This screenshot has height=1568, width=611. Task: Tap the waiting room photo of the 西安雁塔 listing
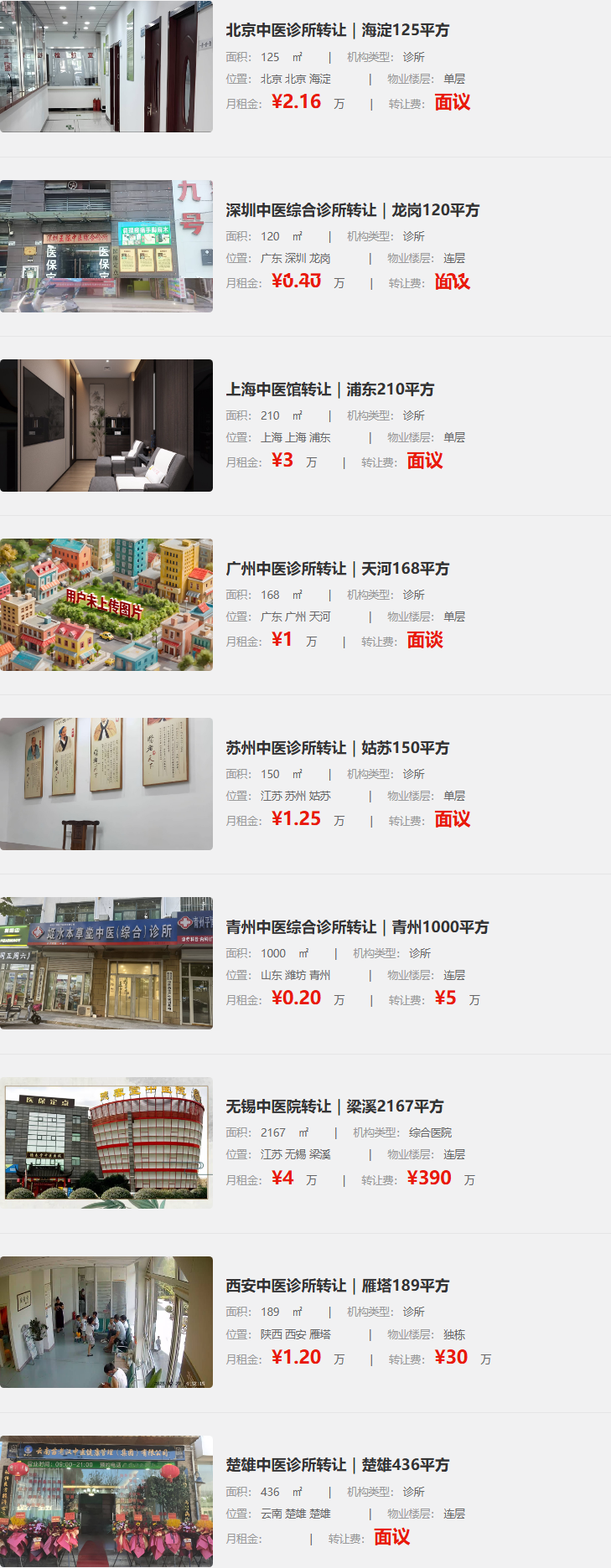pyautogui.click(x=106, y=1322)
